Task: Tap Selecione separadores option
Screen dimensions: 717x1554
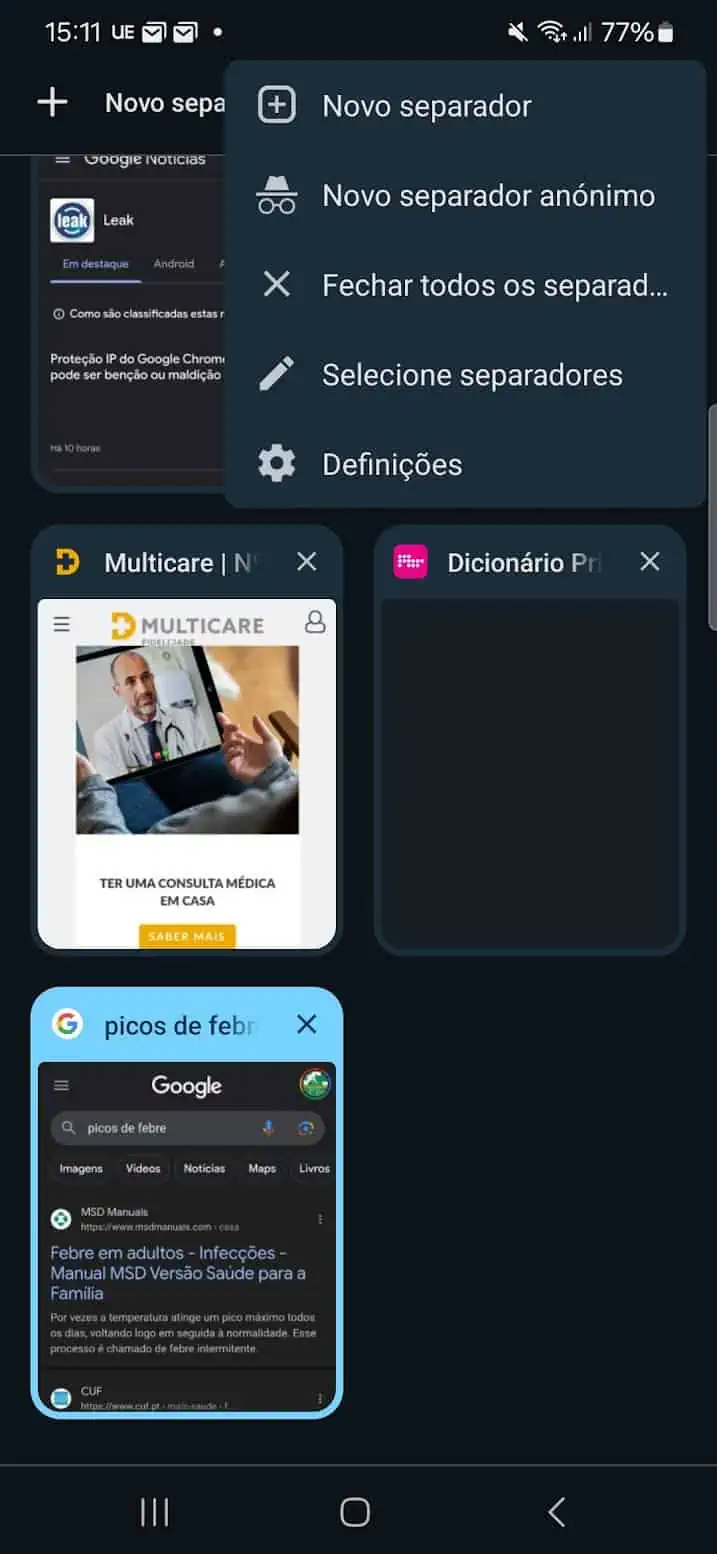Action: click(471, 375)
